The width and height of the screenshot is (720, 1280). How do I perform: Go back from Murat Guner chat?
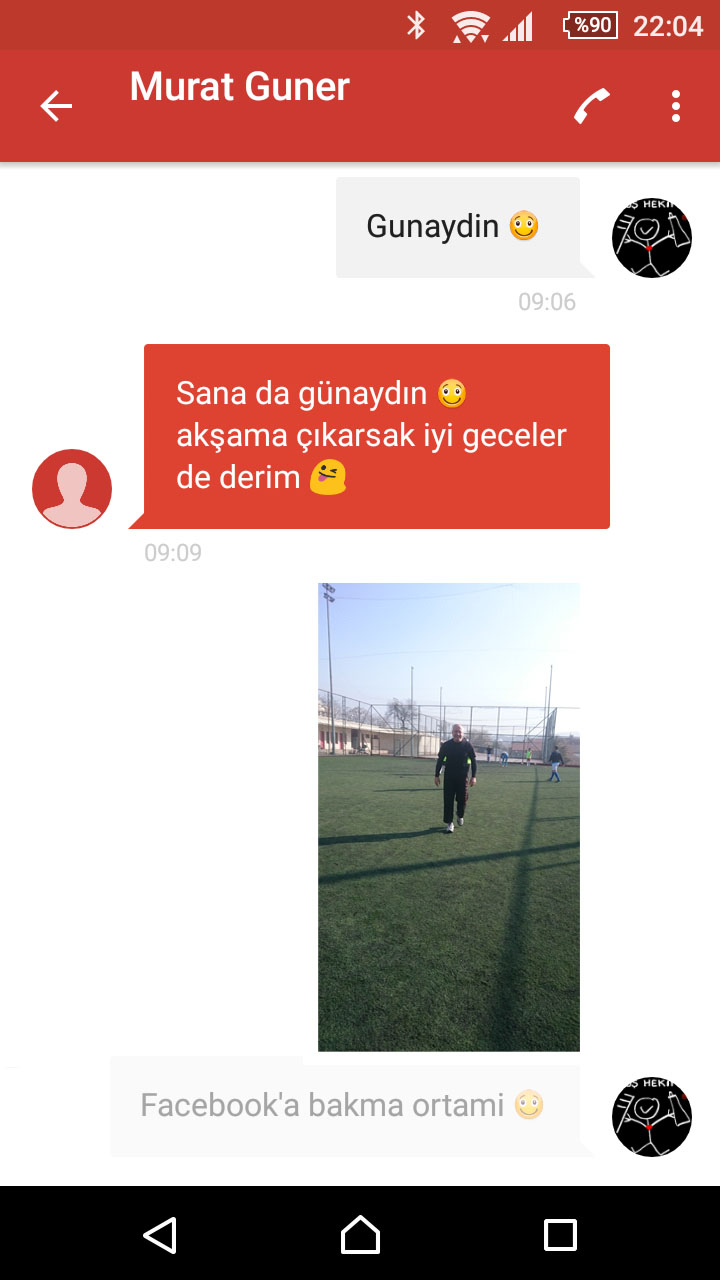[x=56, y=106]
